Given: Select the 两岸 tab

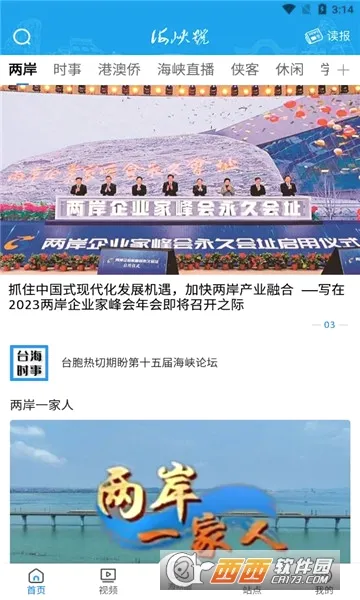Looking at the screenshot, I should [23, 70].
